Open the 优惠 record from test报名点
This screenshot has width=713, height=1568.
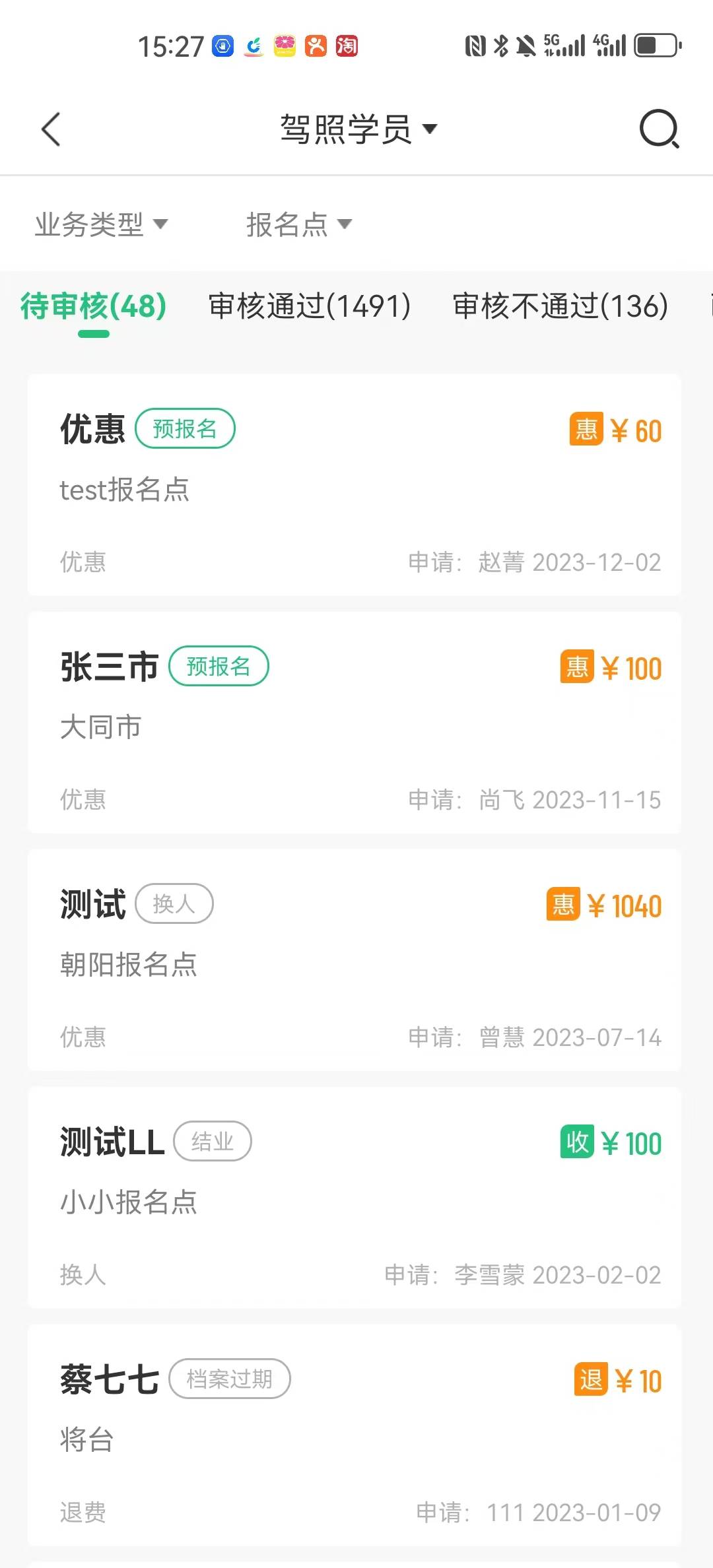[x=354, y=485]
